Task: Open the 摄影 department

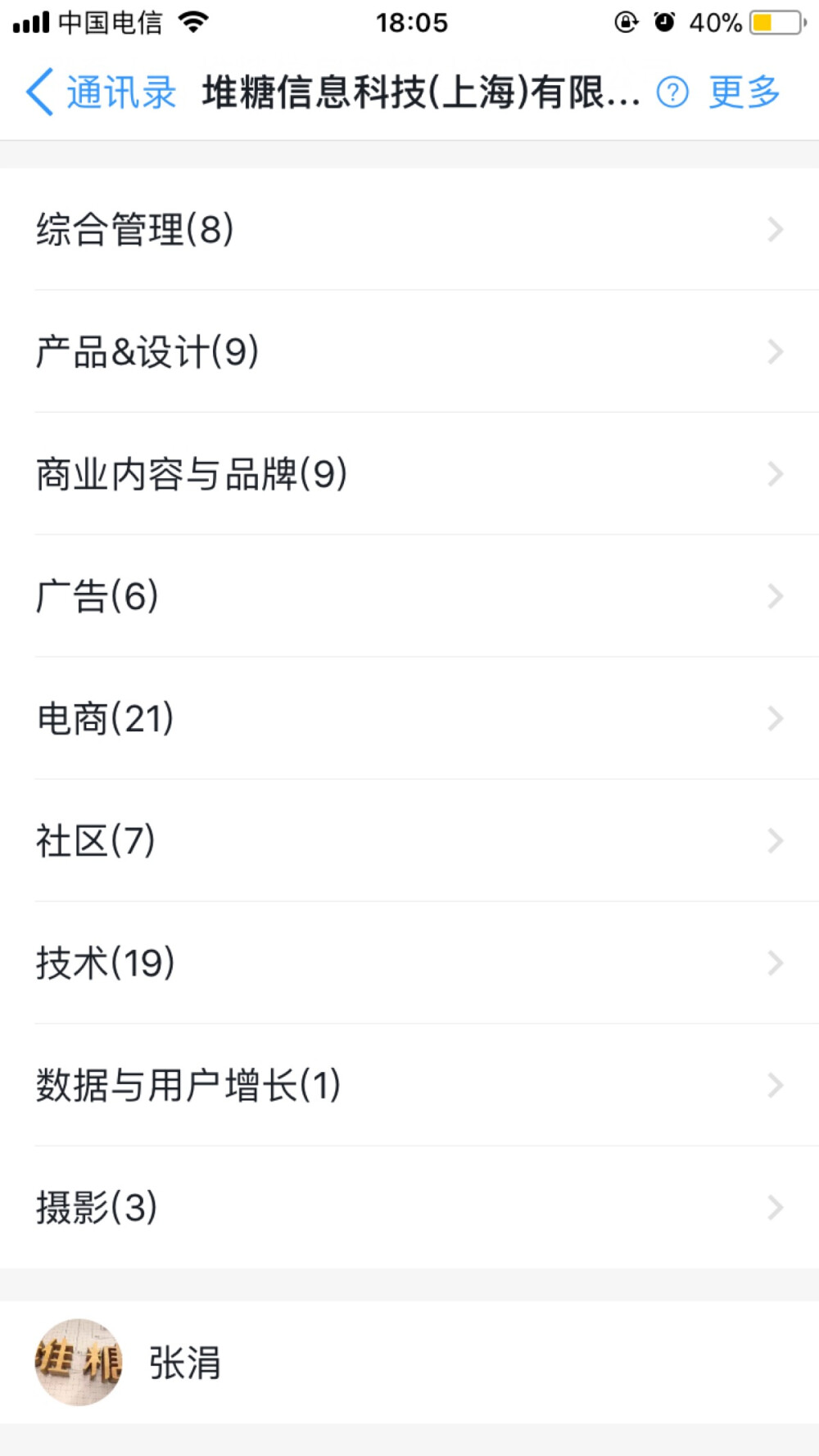Action: [409, 1207]
